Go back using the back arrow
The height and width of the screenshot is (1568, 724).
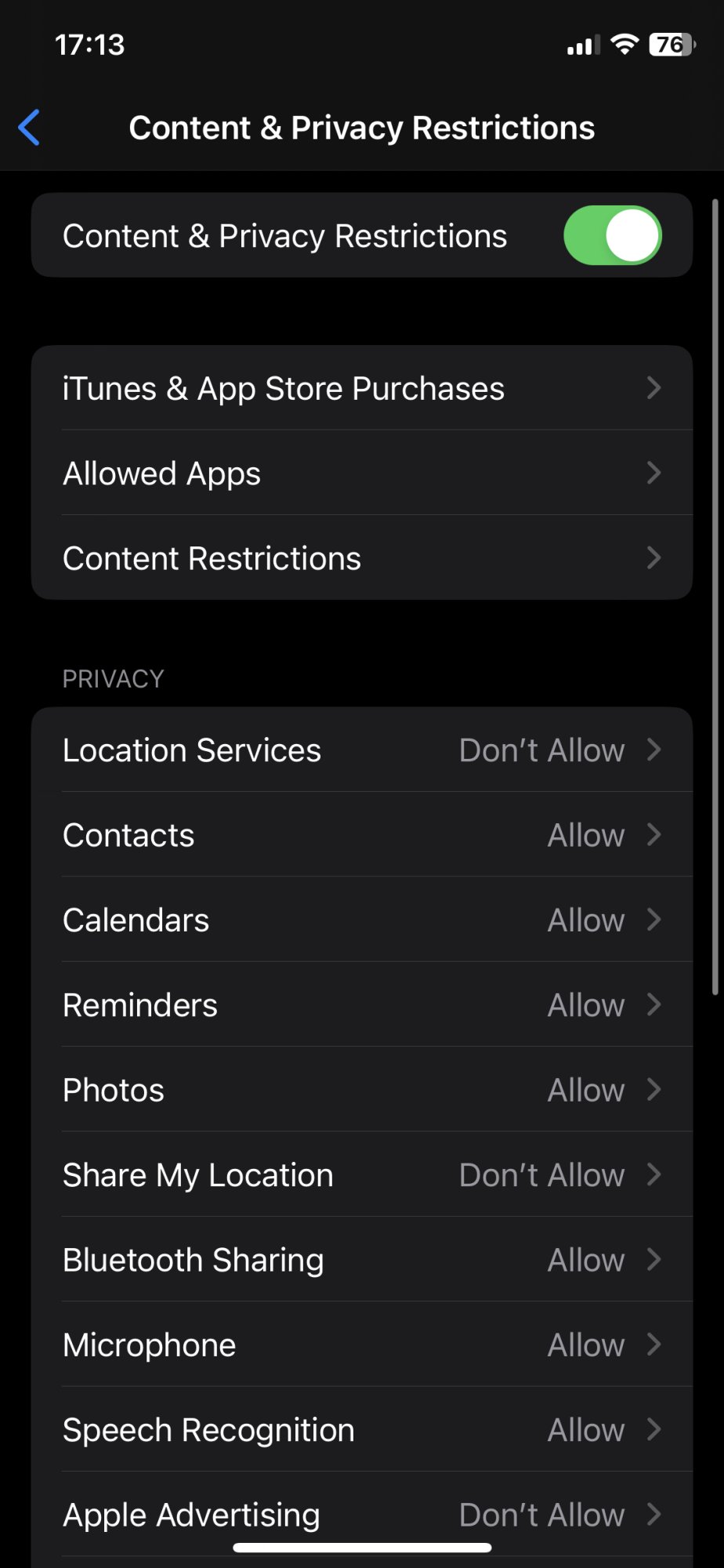click(x=30, y=128)
